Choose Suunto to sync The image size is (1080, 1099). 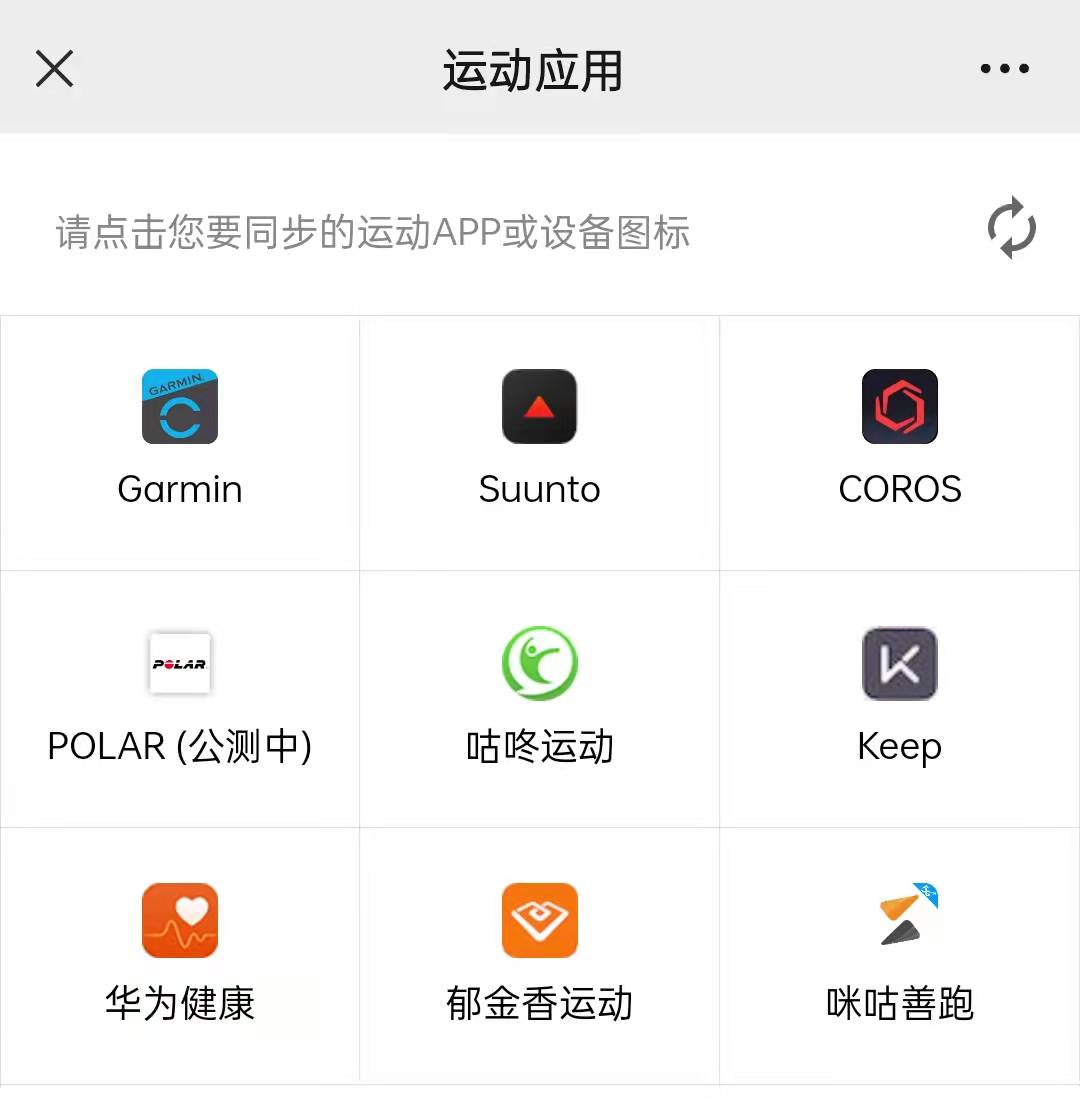coord(539,440)
